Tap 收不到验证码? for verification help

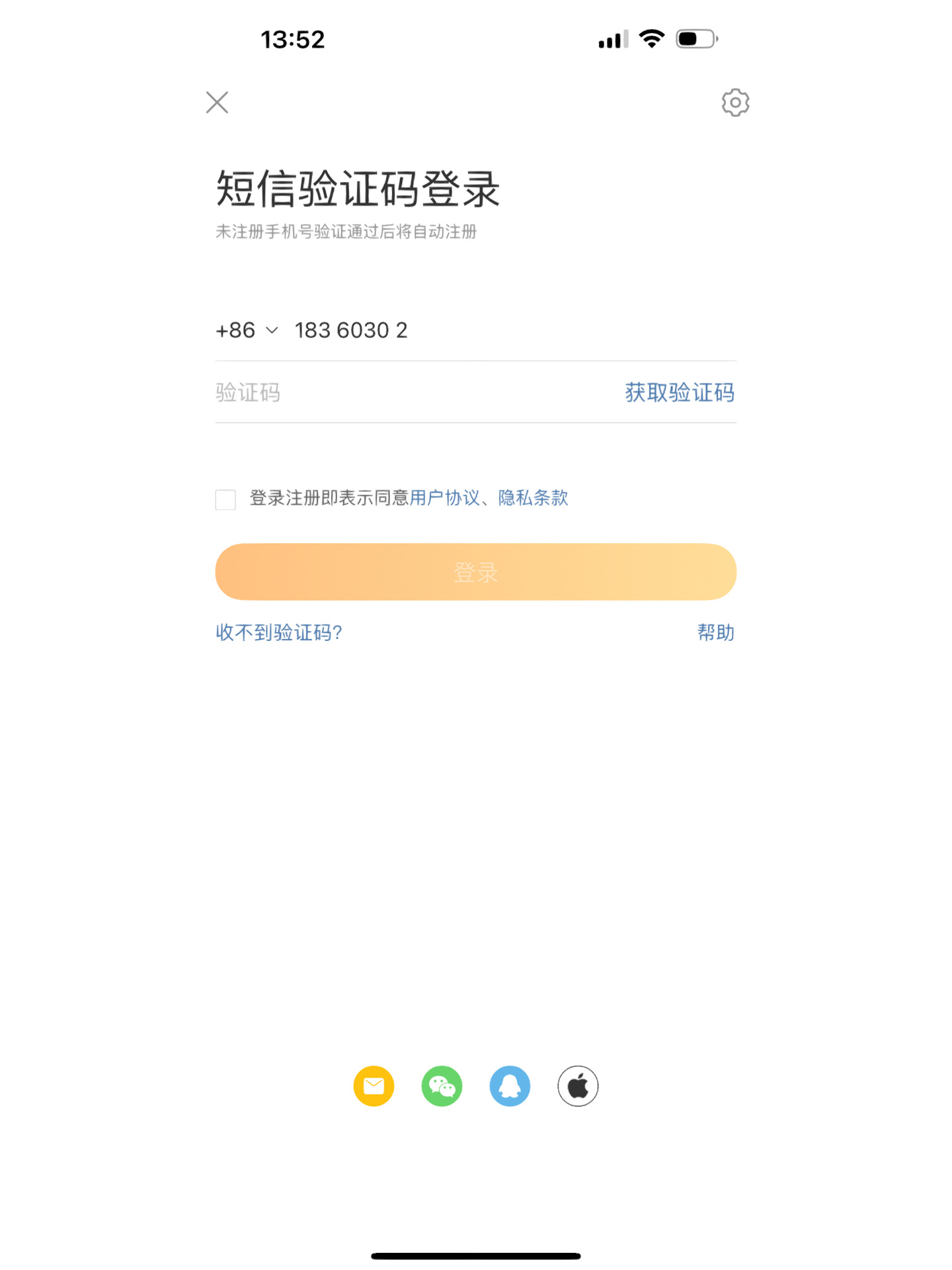[x=280, y=632]
